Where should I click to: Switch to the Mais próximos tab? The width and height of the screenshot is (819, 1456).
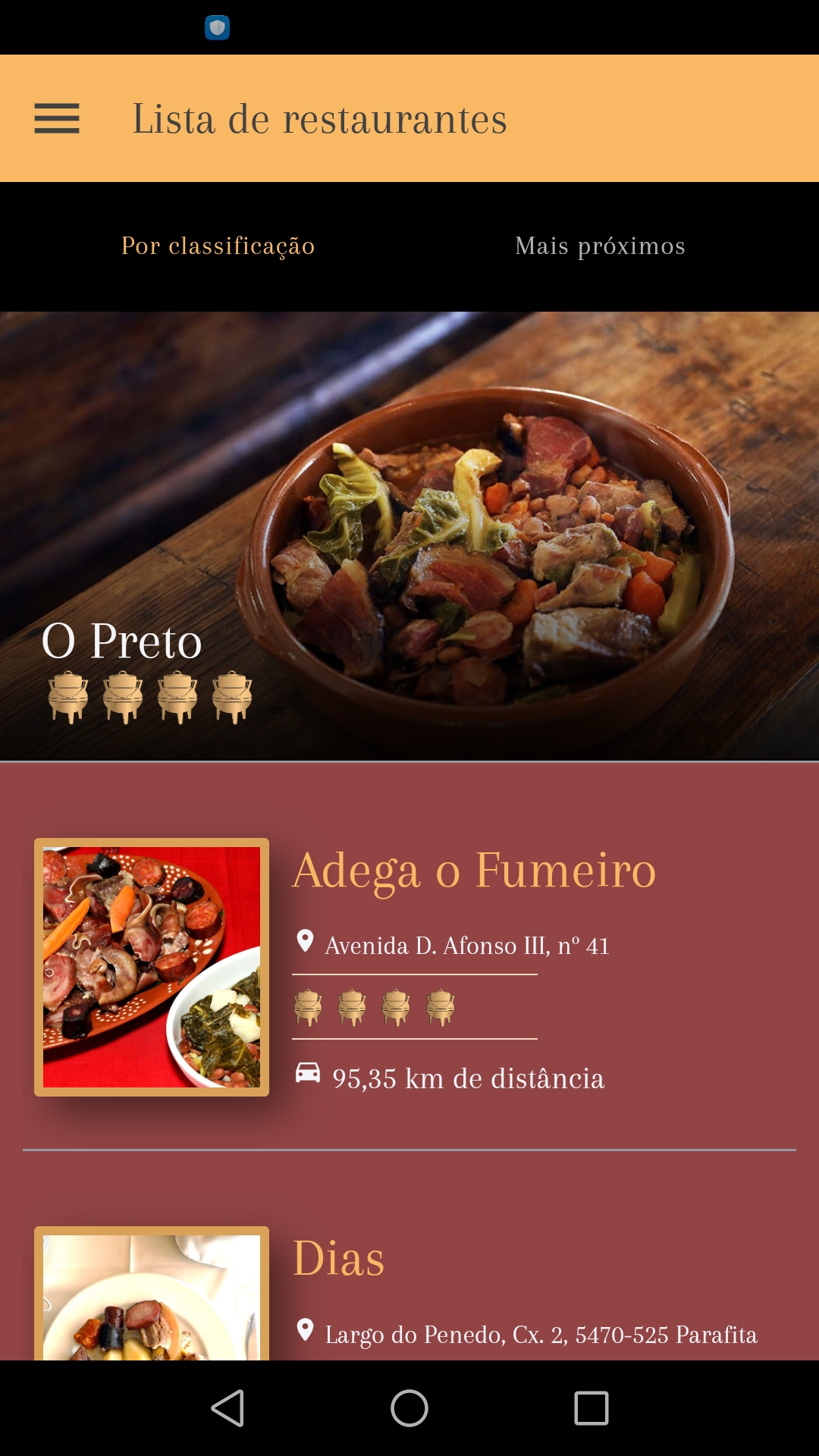pos(600,246)
